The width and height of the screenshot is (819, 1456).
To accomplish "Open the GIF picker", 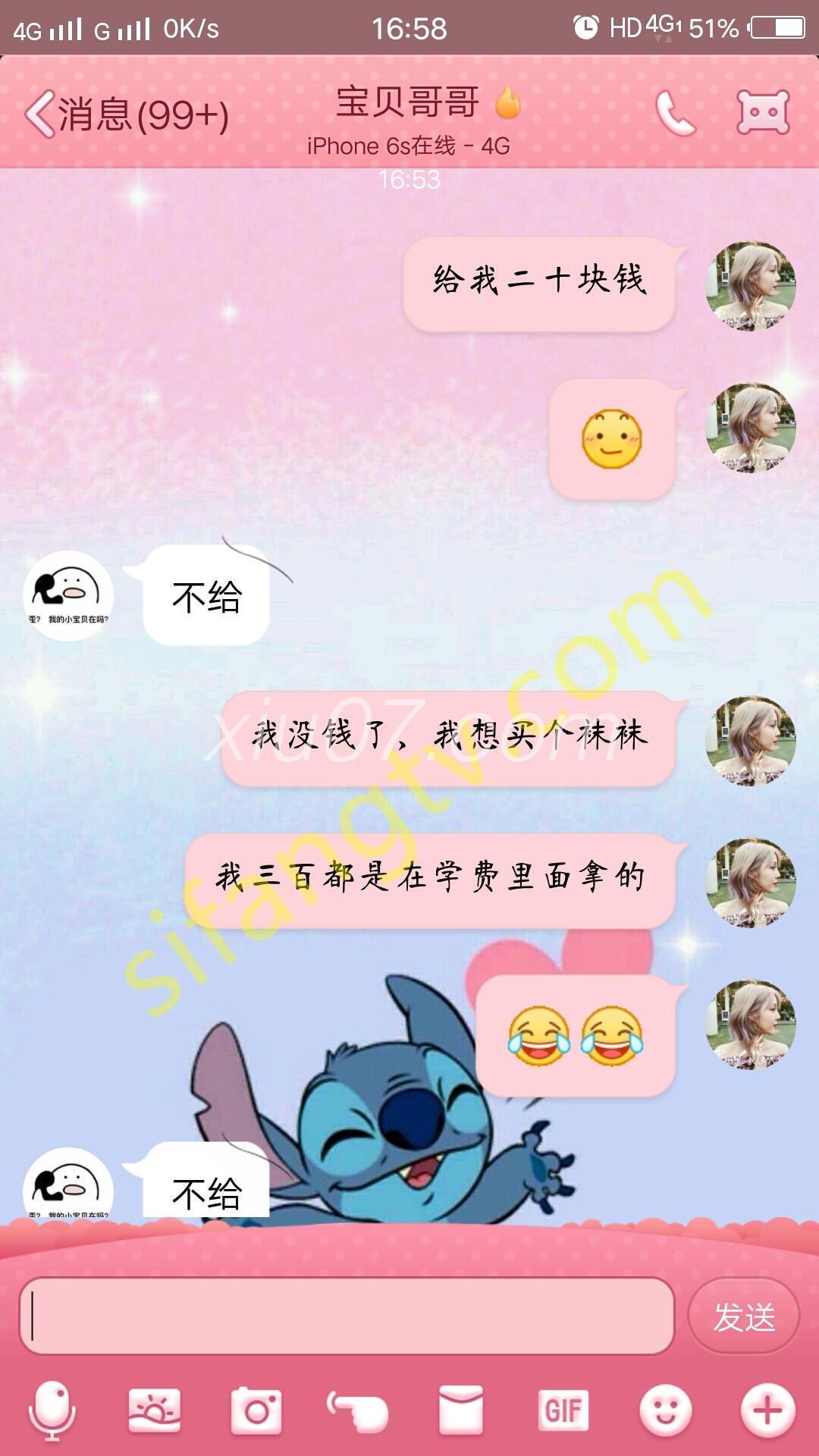I will 563,1410.
